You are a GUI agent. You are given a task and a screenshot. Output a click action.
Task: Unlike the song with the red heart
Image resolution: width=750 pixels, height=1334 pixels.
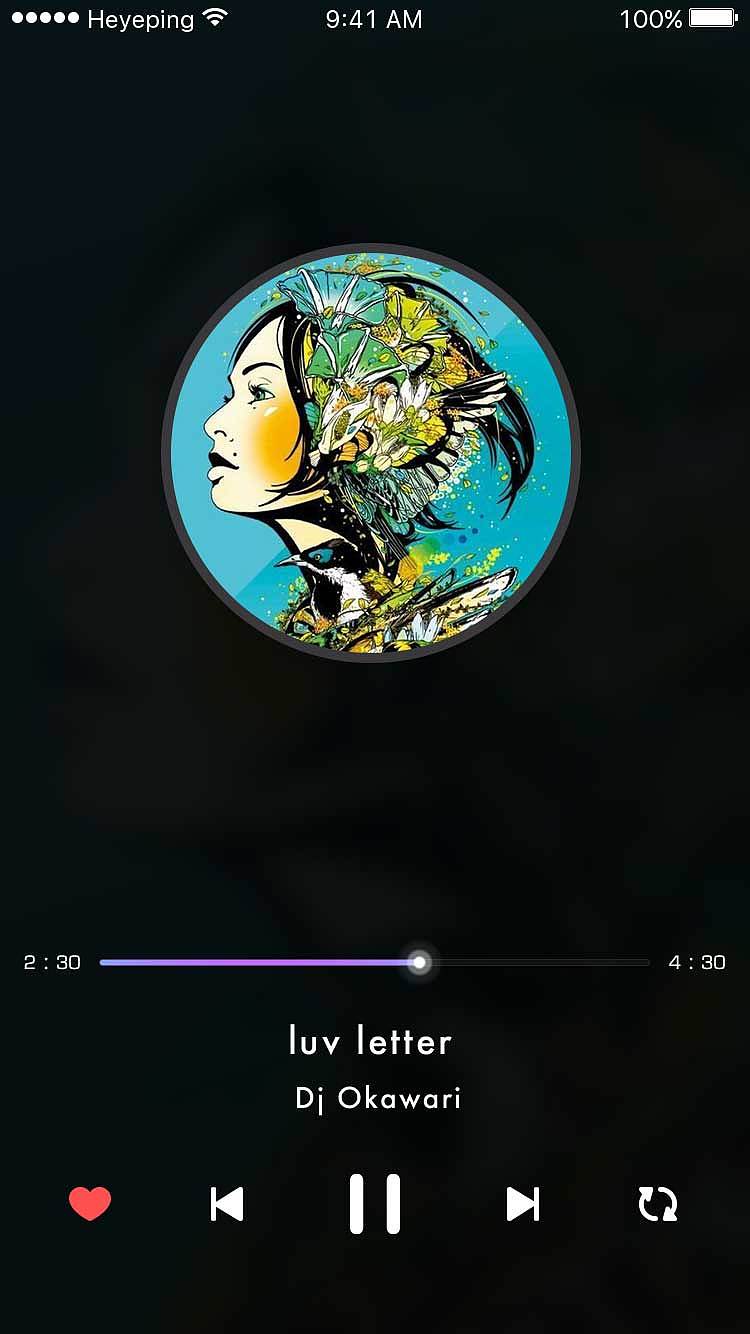(x=90, y=1203)
